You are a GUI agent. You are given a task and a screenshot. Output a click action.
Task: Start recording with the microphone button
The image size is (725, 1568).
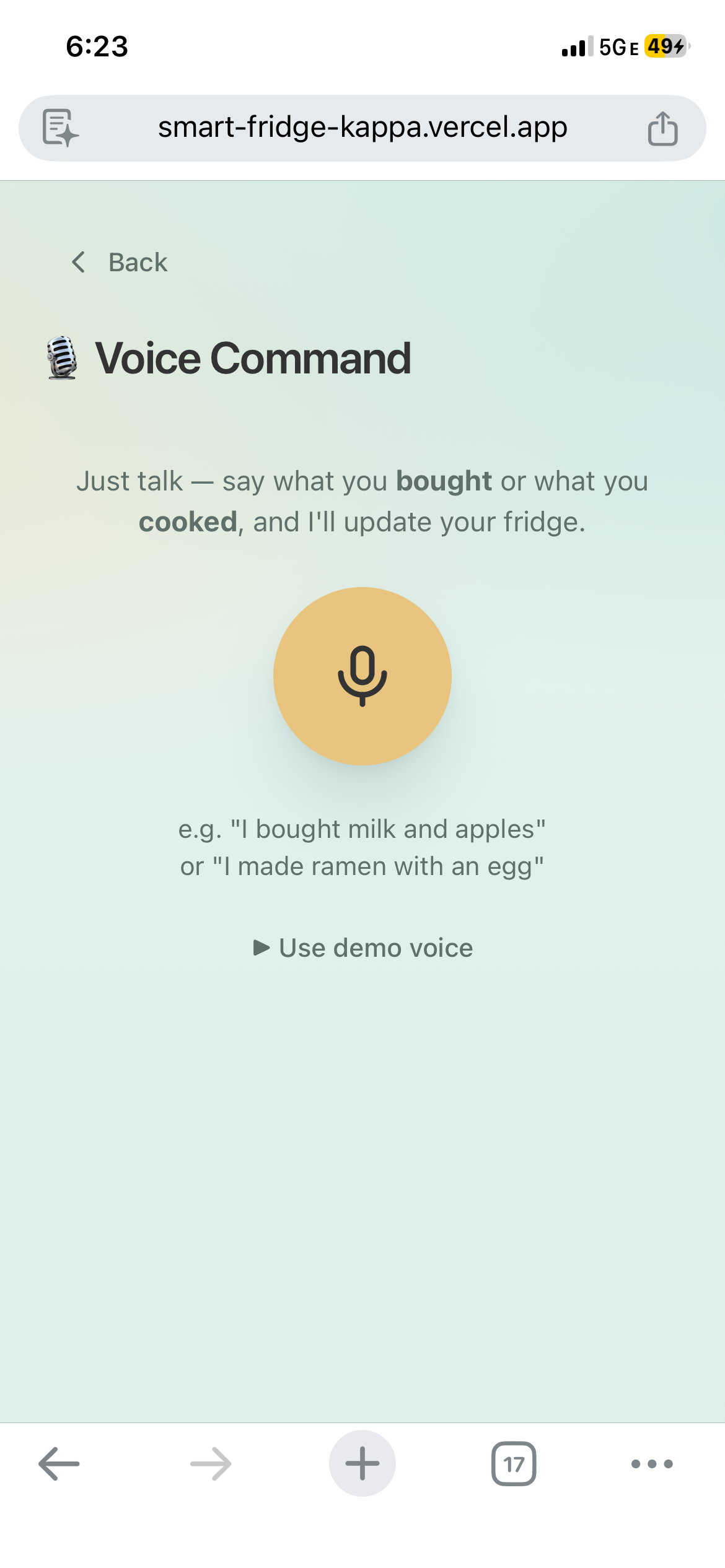coord(362,676)
